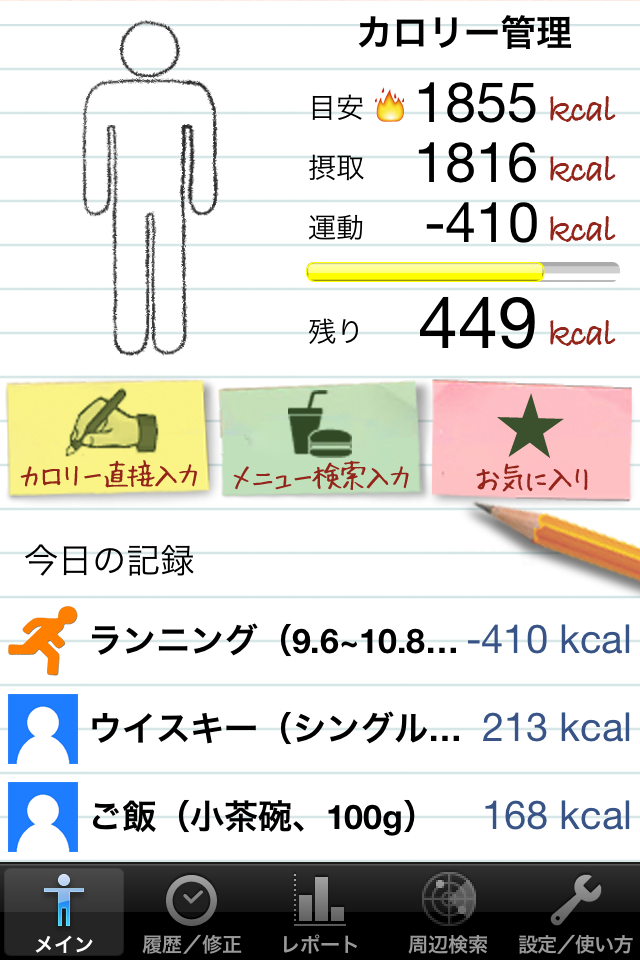Switch to the 履歴／修正 tab
The width and height of the screenshot is (640, 960).
pyautogui.click(x=192, y=912)
